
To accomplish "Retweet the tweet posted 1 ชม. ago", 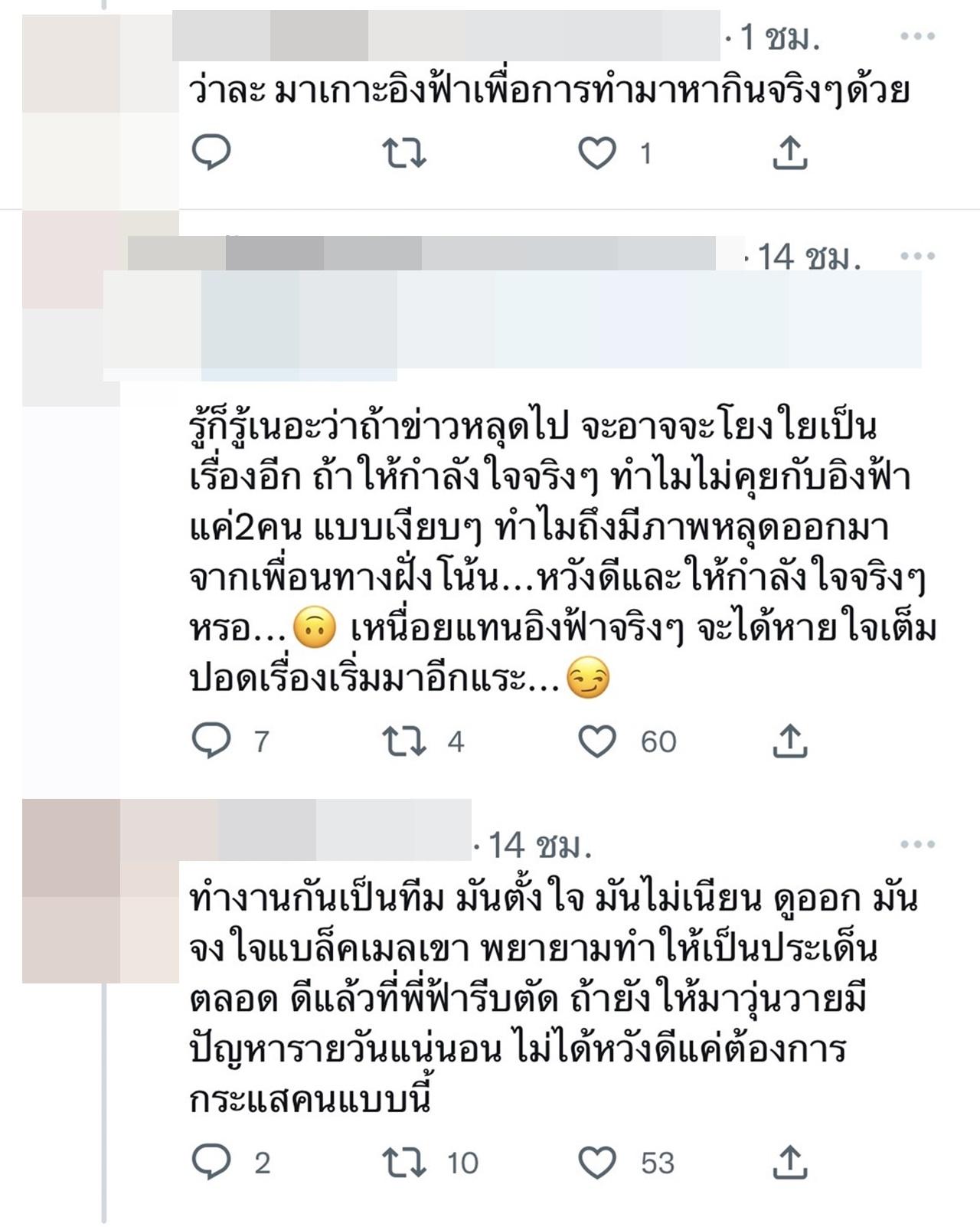I will [404, 152].
